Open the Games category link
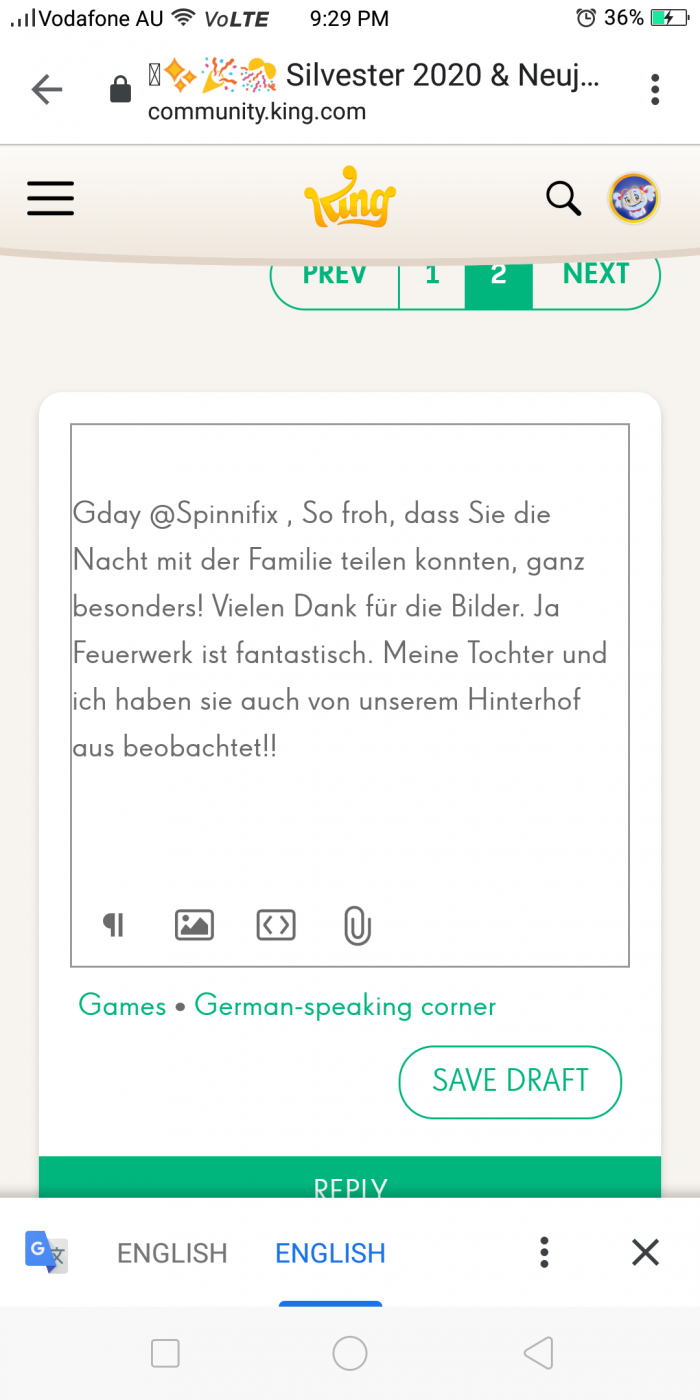This screenshot has height=1400, width=700. [x=122, y=1006]
